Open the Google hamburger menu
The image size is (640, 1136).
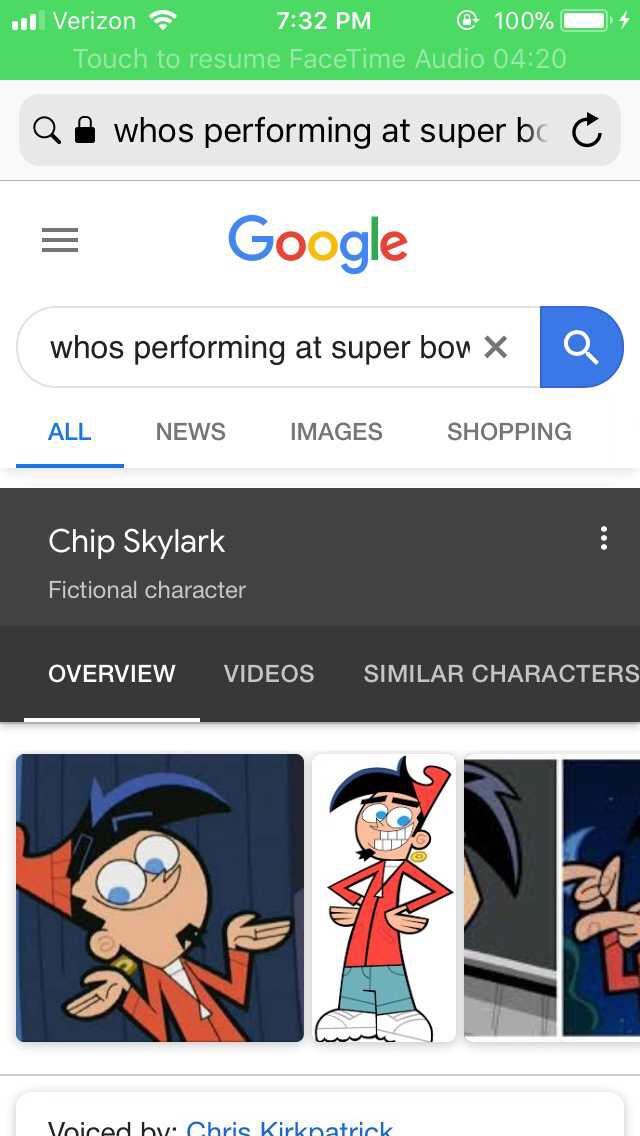tap(60, 240)
